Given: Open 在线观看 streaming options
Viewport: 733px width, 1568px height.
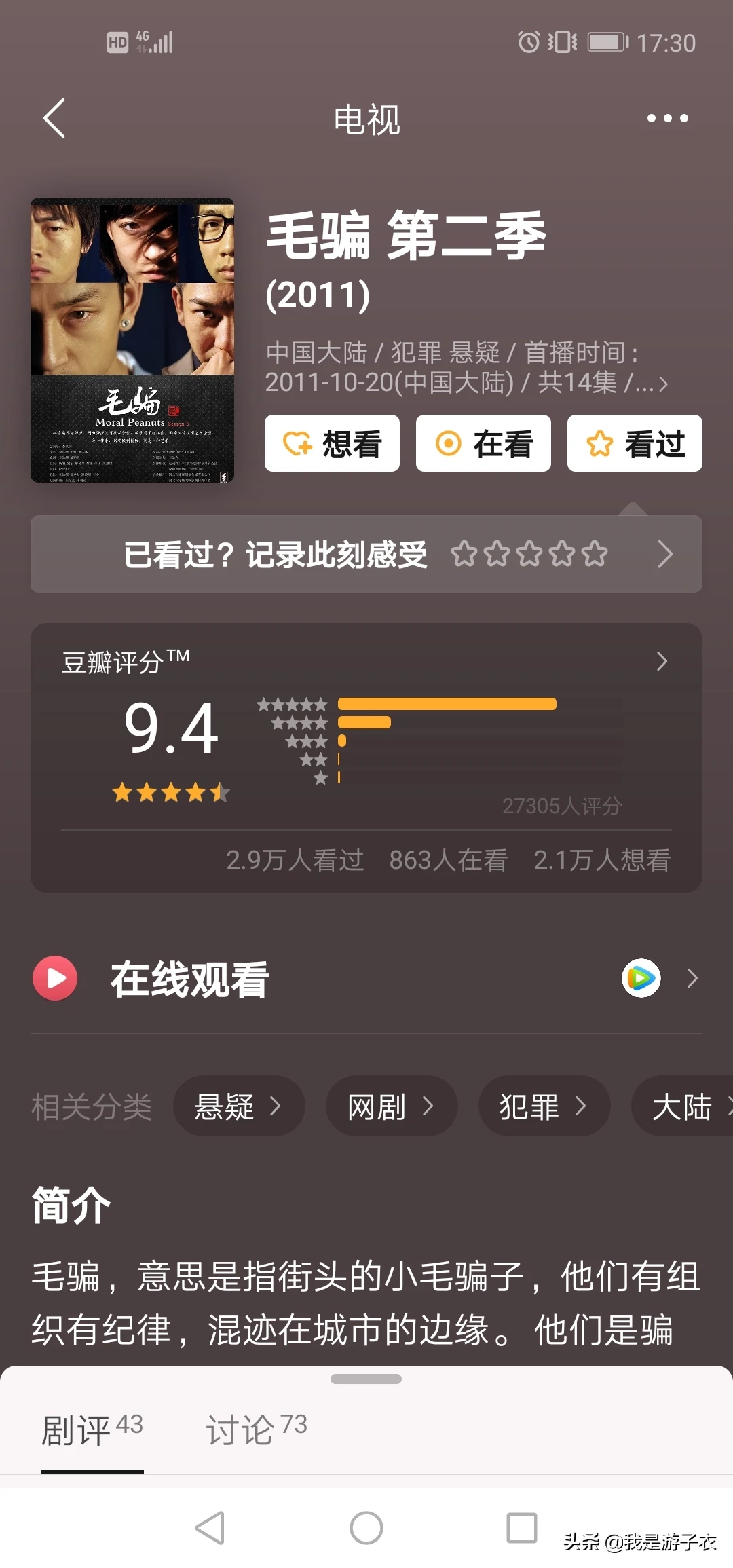Looking at the screenshot, I should pyautogui.click(x=366, y=979).
